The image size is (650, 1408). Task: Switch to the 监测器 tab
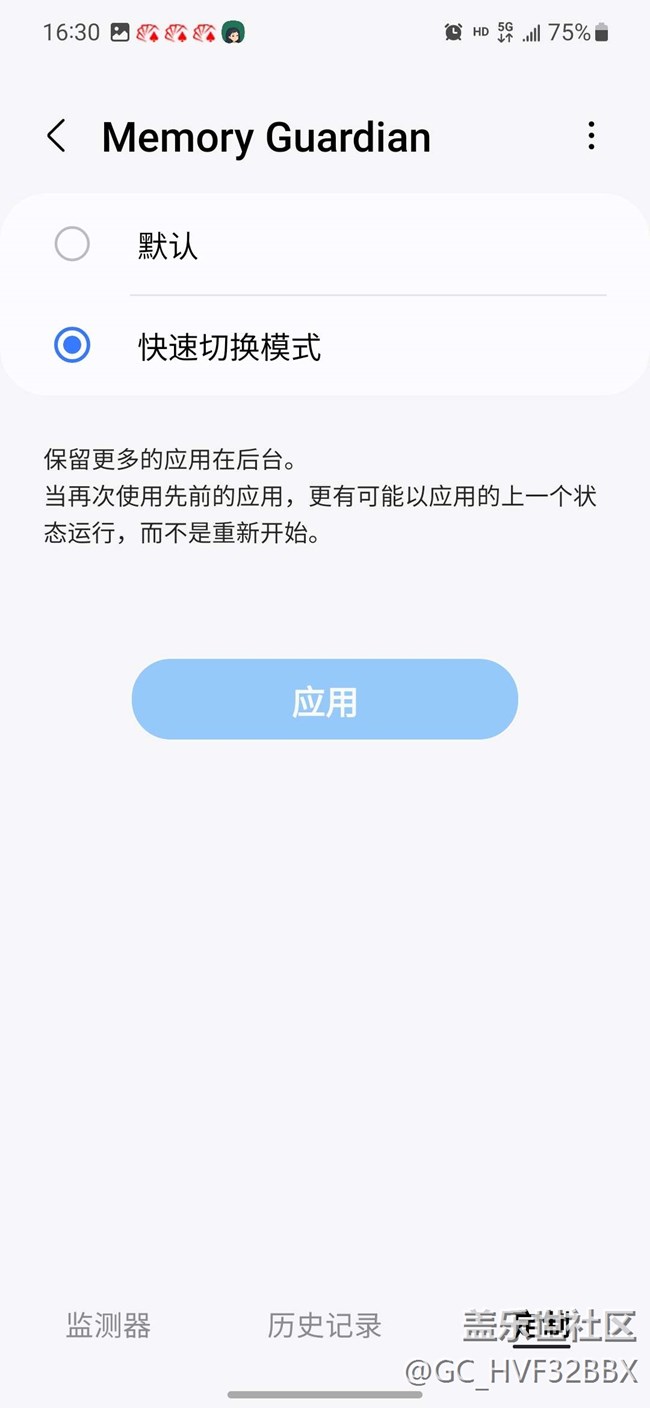pyautogui.click(x=108, y=1326)
